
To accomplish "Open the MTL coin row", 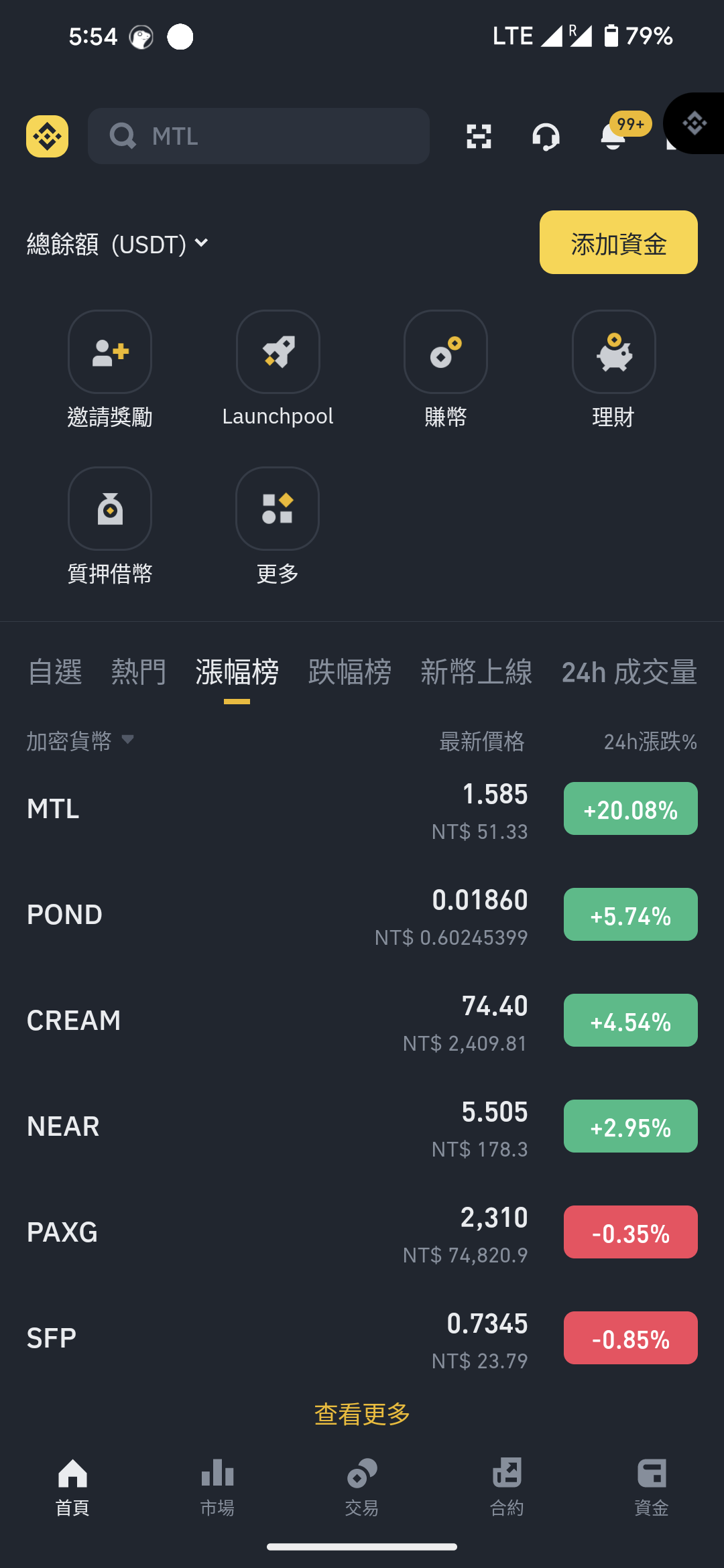I will tap(362, 809).
